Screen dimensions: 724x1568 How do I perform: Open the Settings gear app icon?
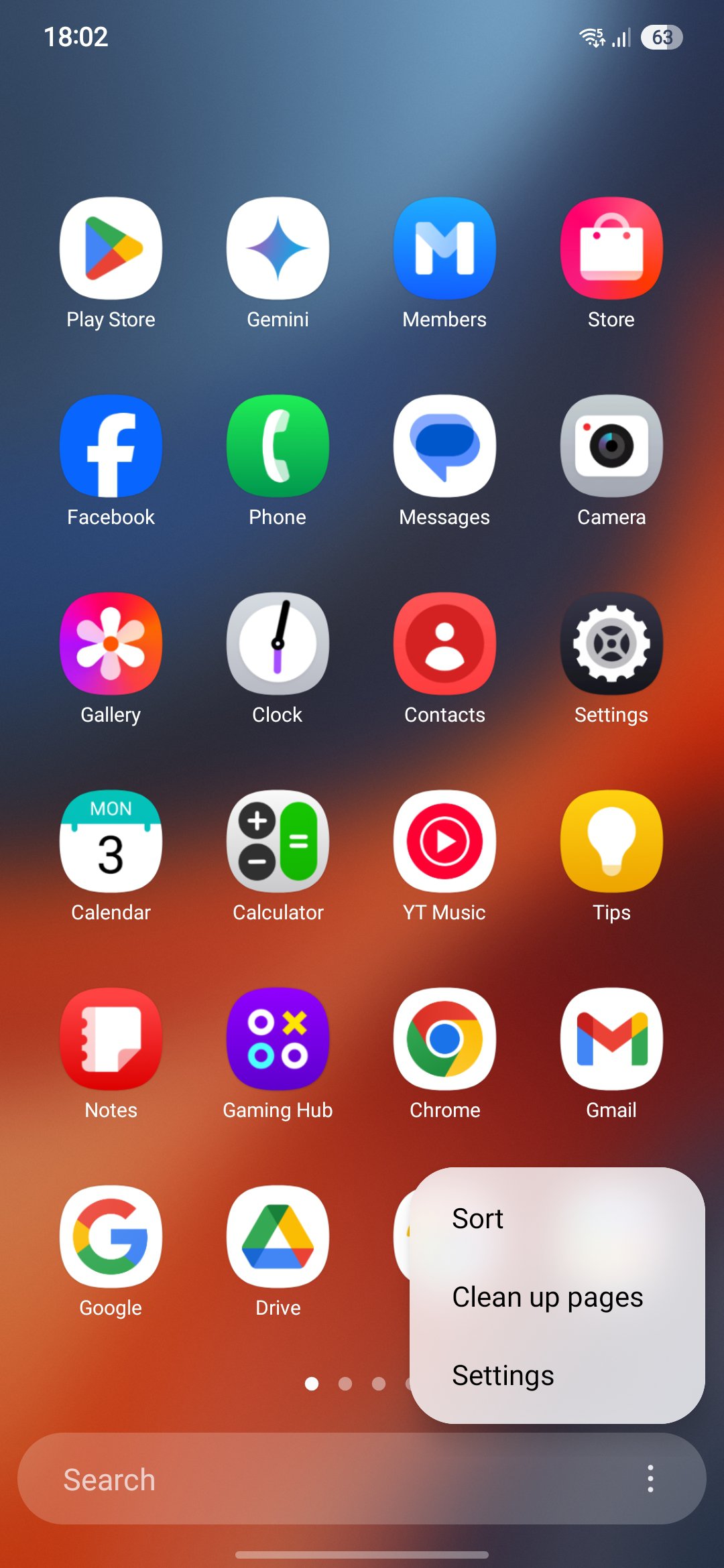[x=611, y=644]
